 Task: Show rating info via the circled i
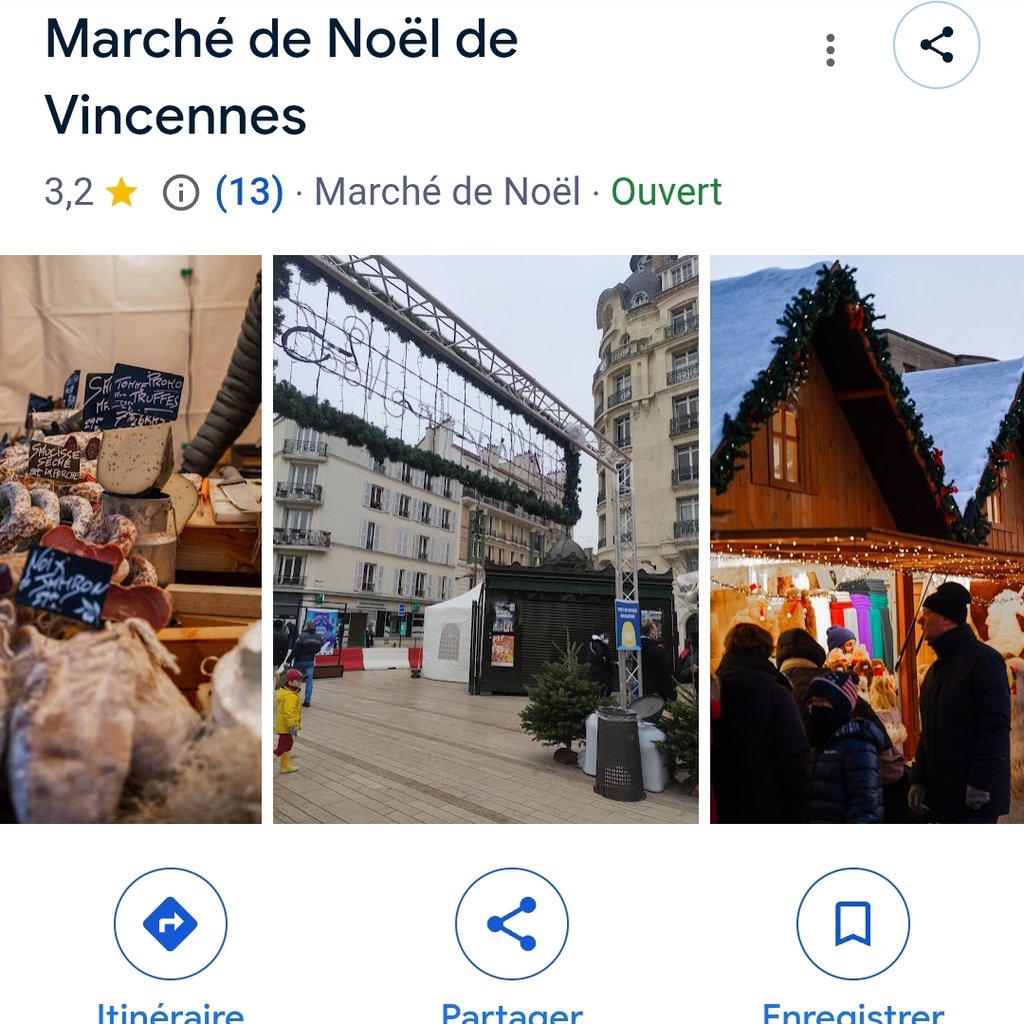pyautogui.click(x=181, y=193)
